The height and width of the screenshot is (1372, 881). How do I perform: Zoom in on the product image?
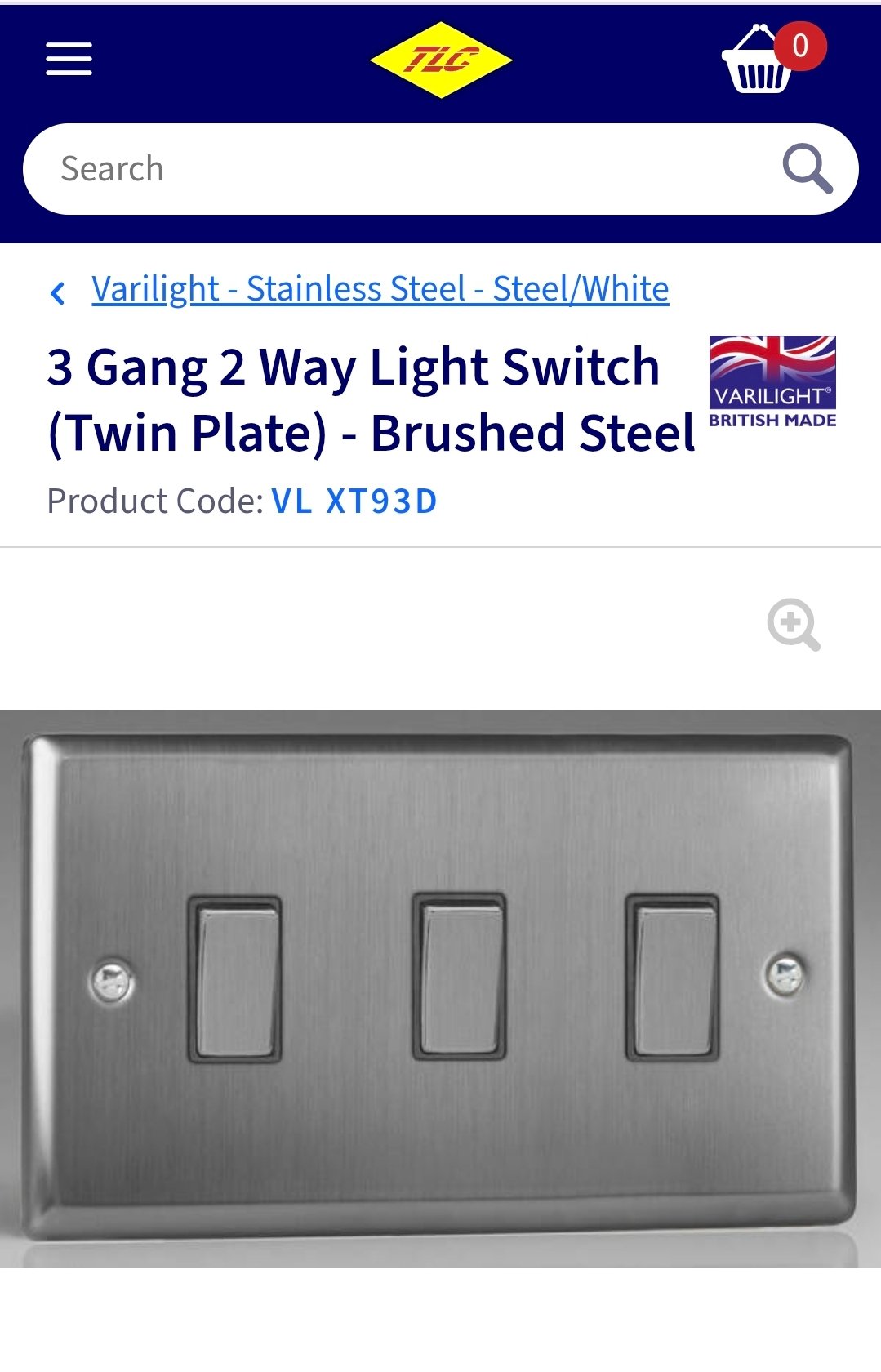(x=793, y=625)
